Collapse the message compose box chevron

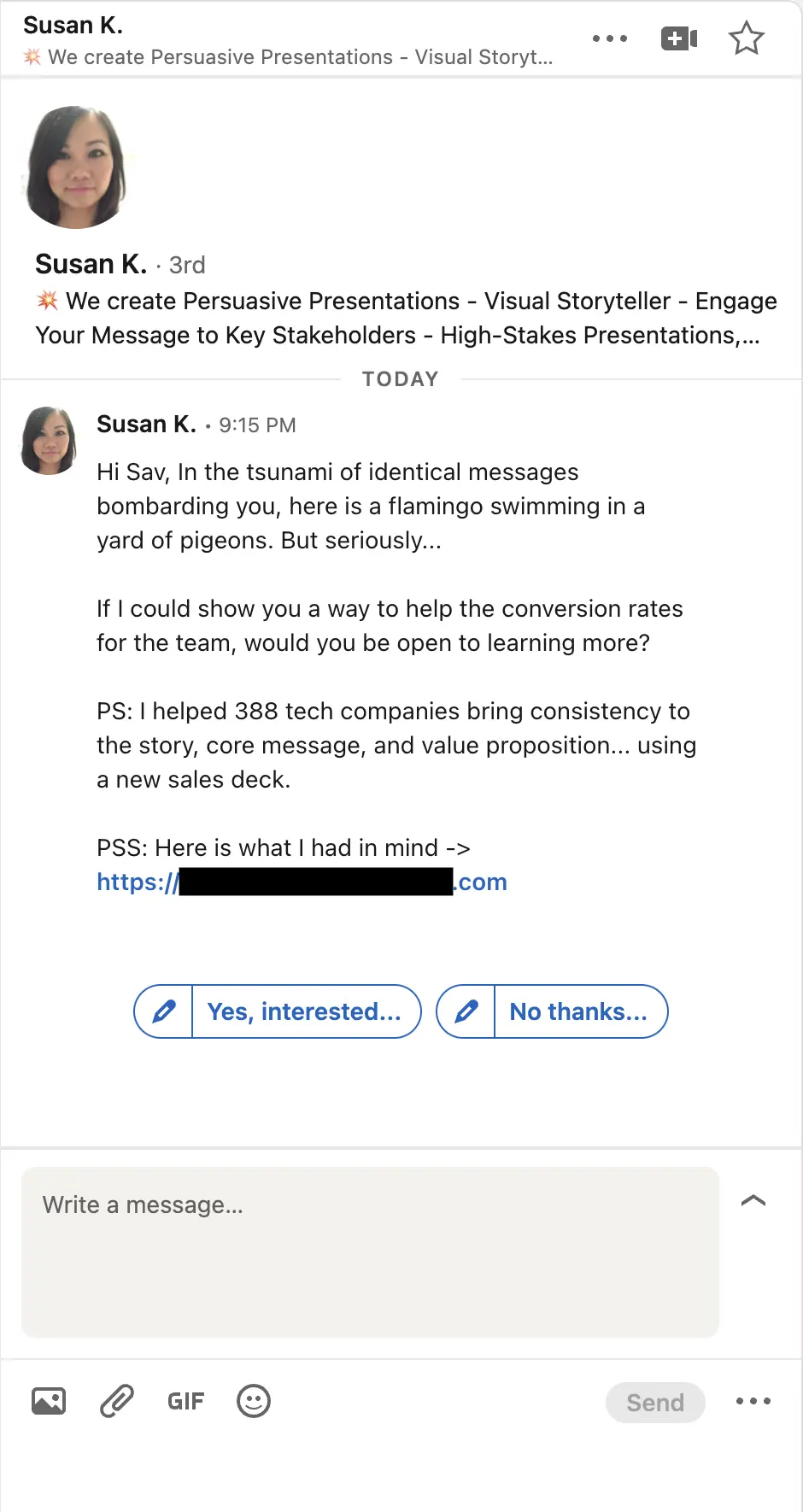pos(753,1200)
